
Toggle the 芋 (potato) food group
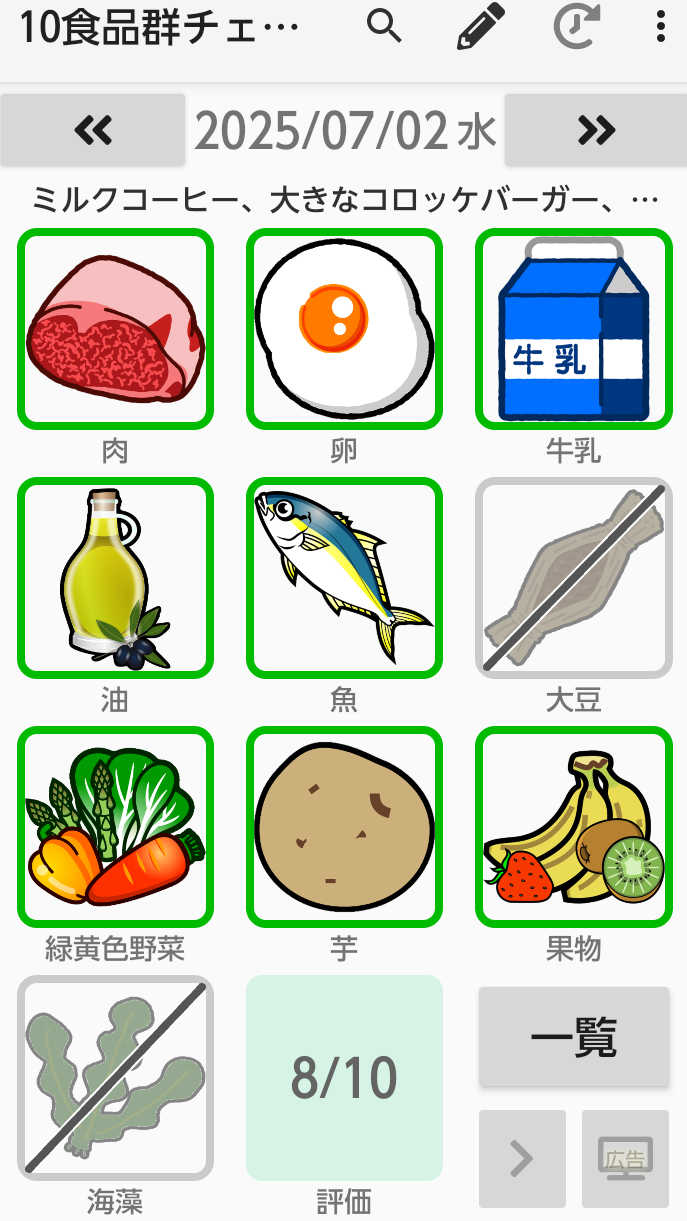(x=344, y=827)
